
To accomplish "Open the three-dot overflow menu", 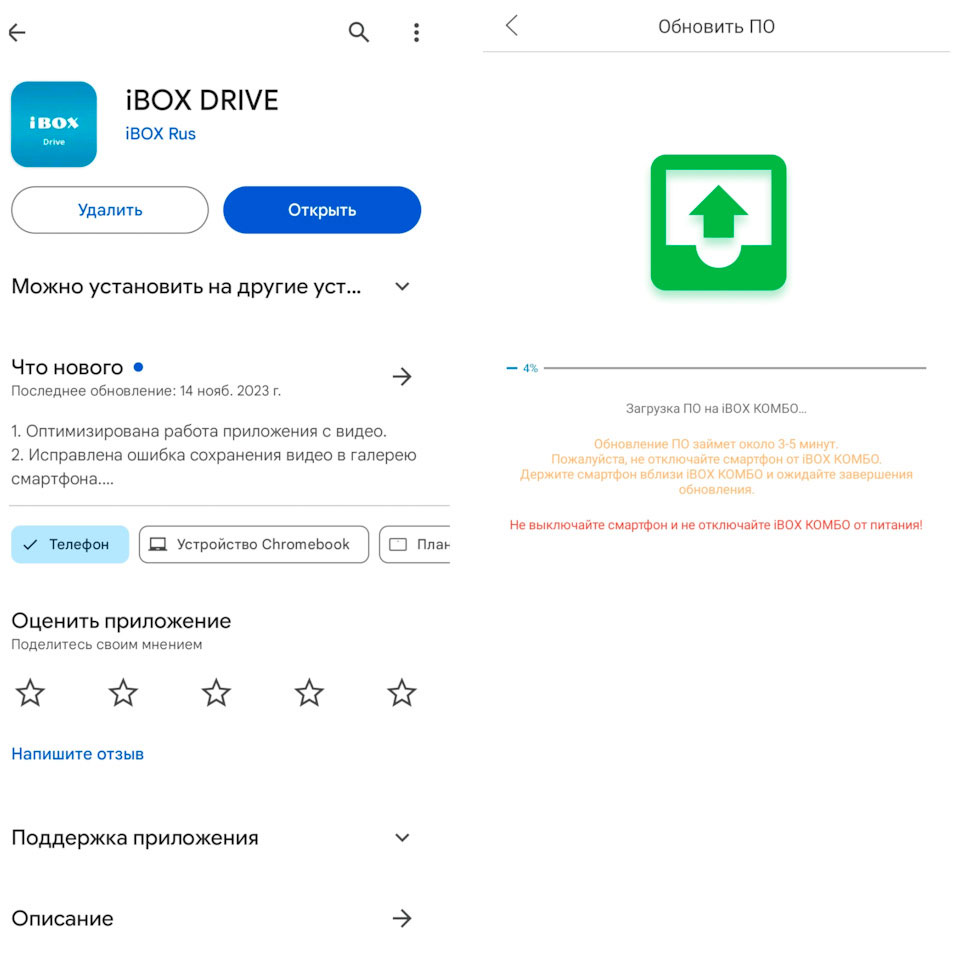I will click(x=416, y=32).
